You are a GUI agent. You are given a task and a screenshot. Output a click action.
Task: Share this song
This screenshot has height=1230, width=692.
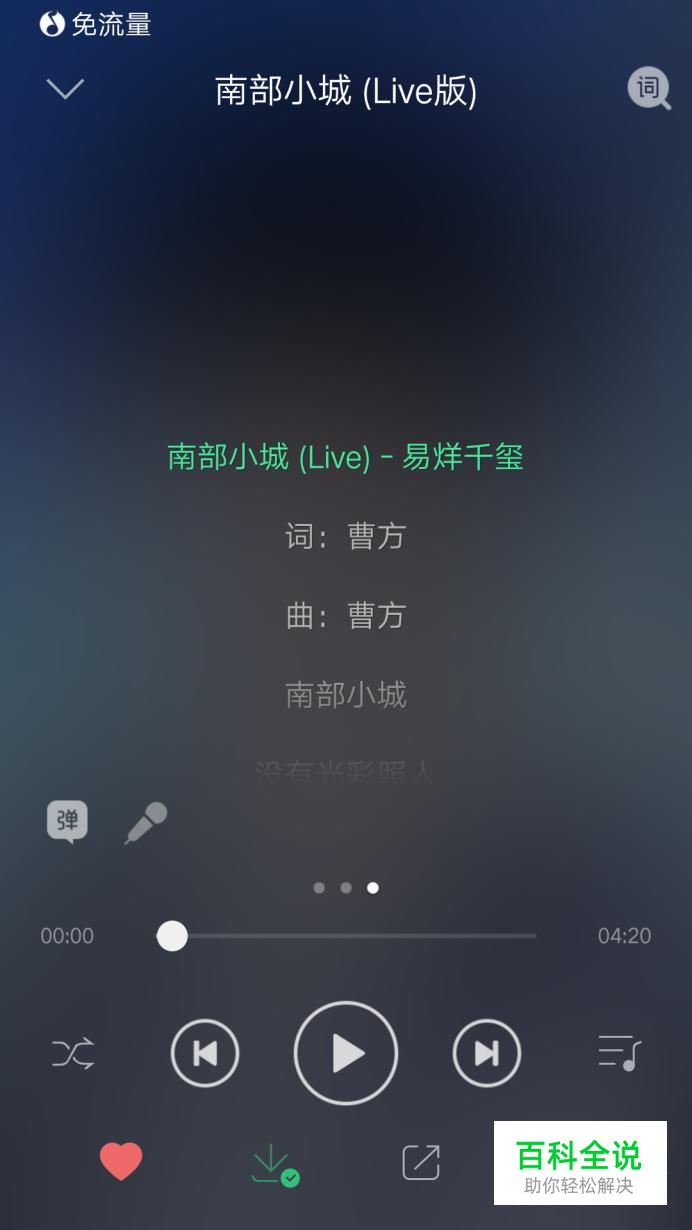pos(421,1162)
